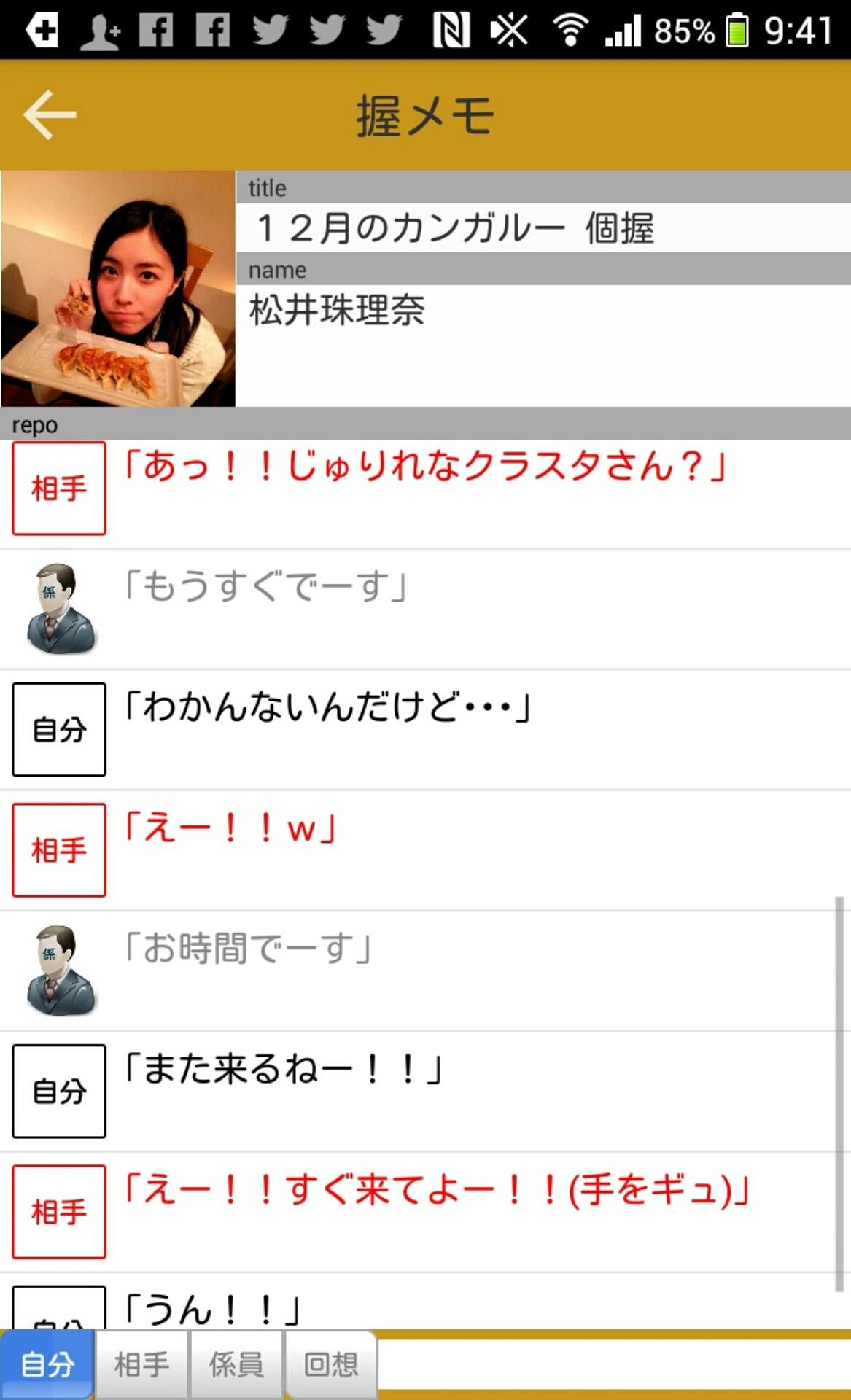Open the row 「わかんないんだけど･･･」
Screen dimensions: 851x1400
click(425, 729)
